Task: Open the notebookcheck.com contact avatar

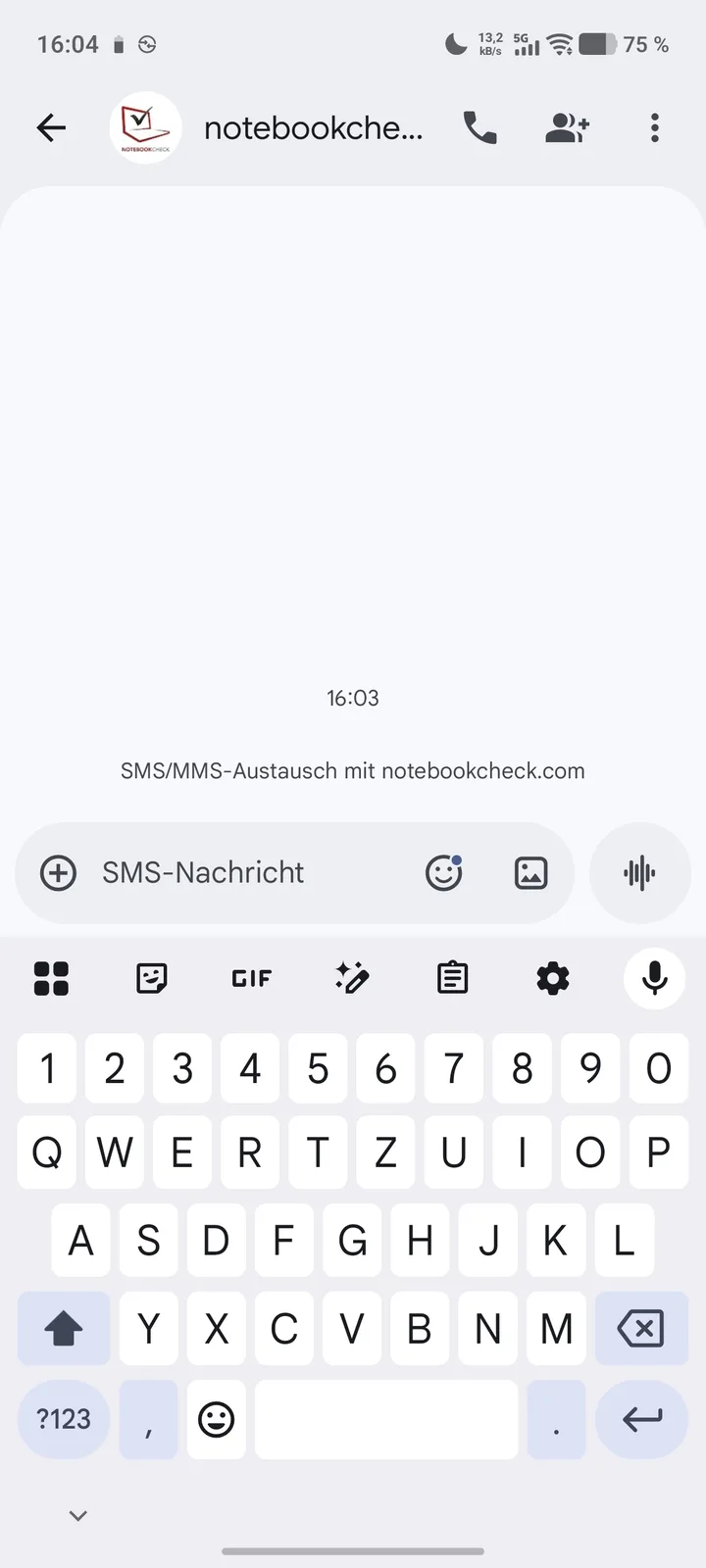Action: point(145,127)
